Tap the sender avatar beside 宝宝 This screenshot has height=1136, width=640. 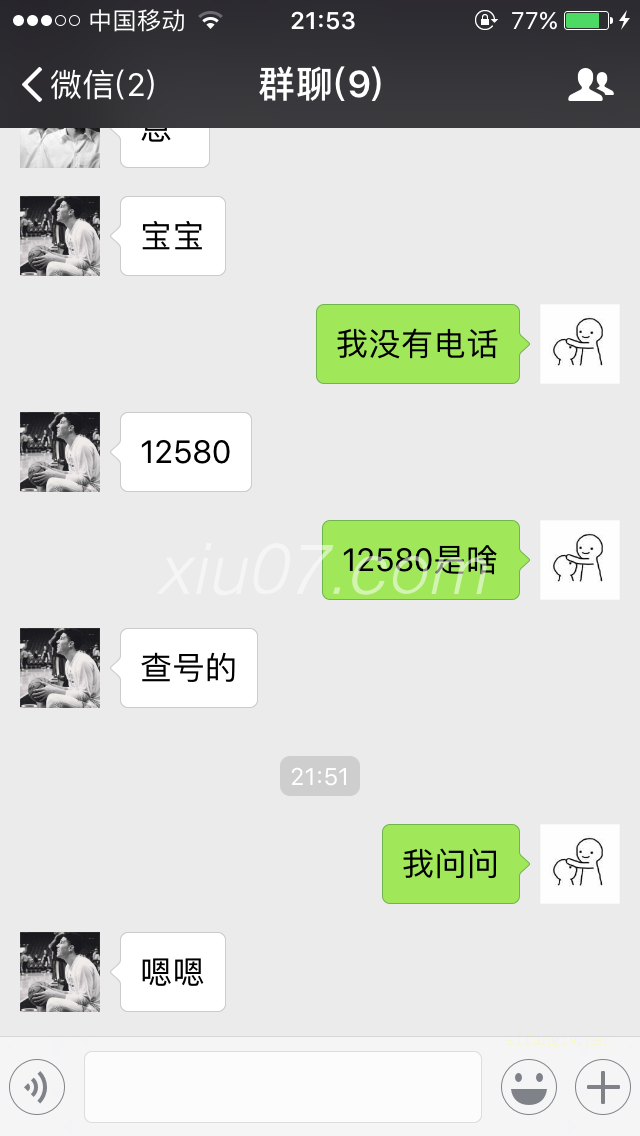coord(60,236)
